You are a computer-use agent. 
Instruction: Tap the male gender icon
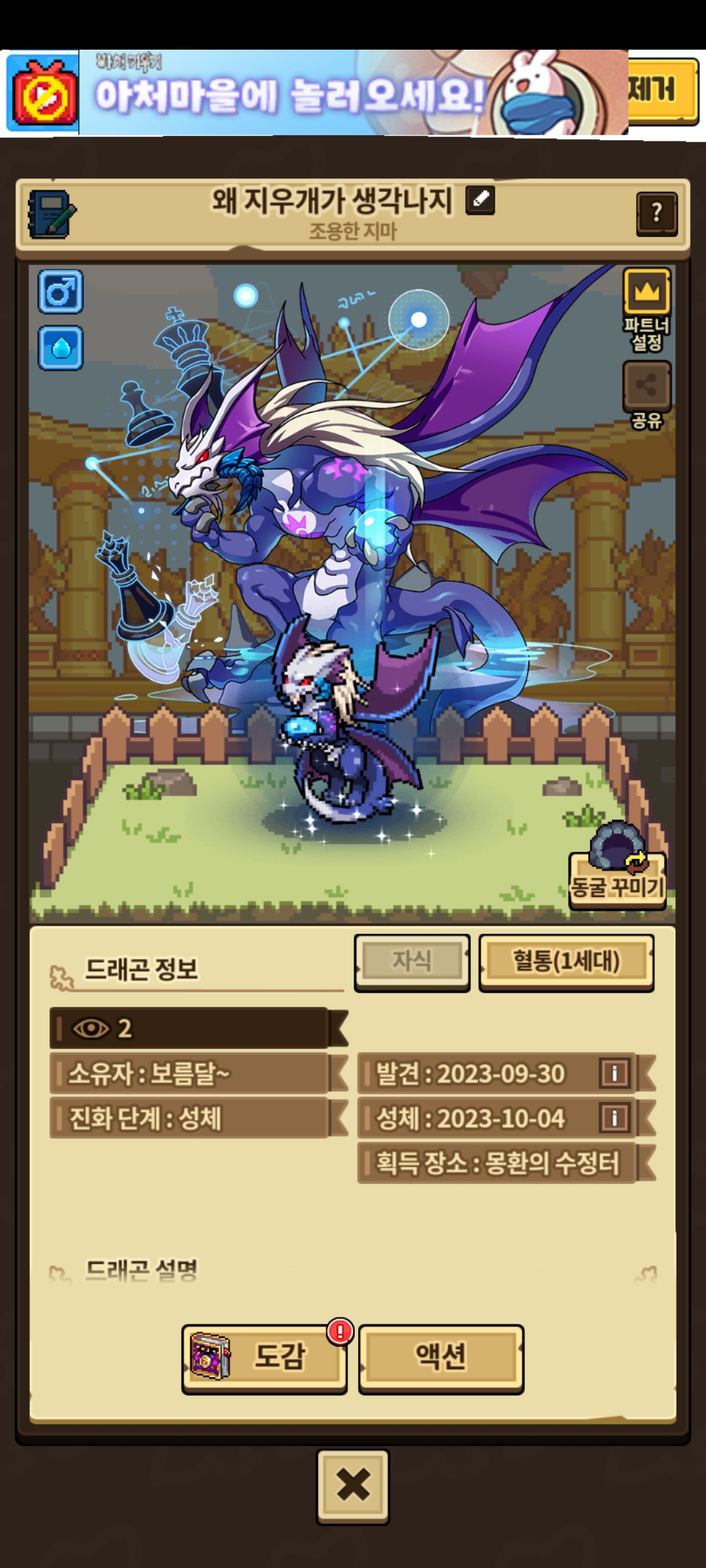61,291
